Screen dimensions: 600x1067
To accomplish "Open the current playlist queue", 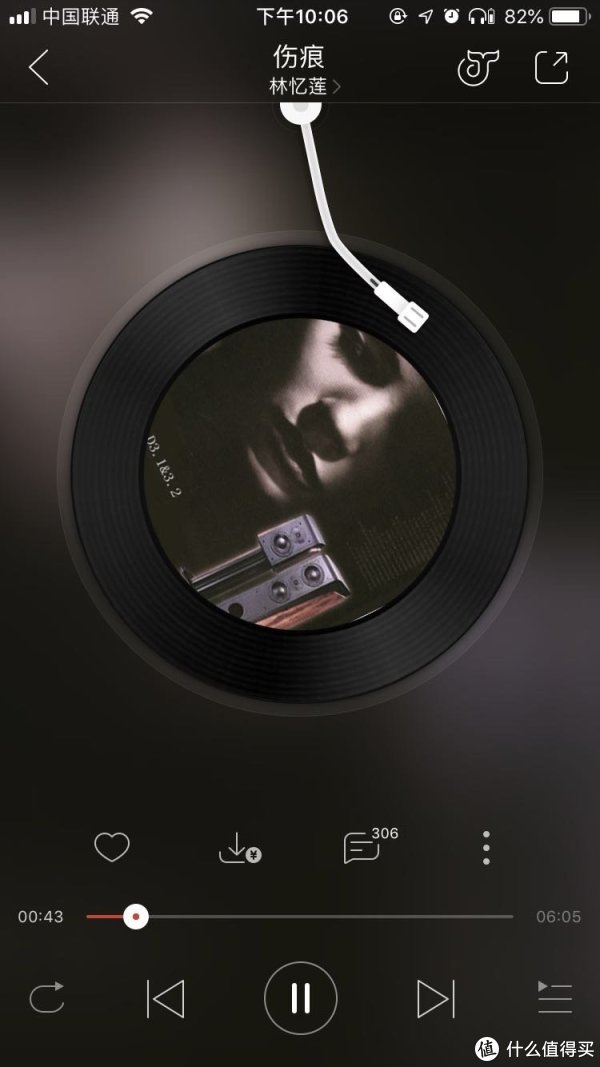I will coord(554,997).
